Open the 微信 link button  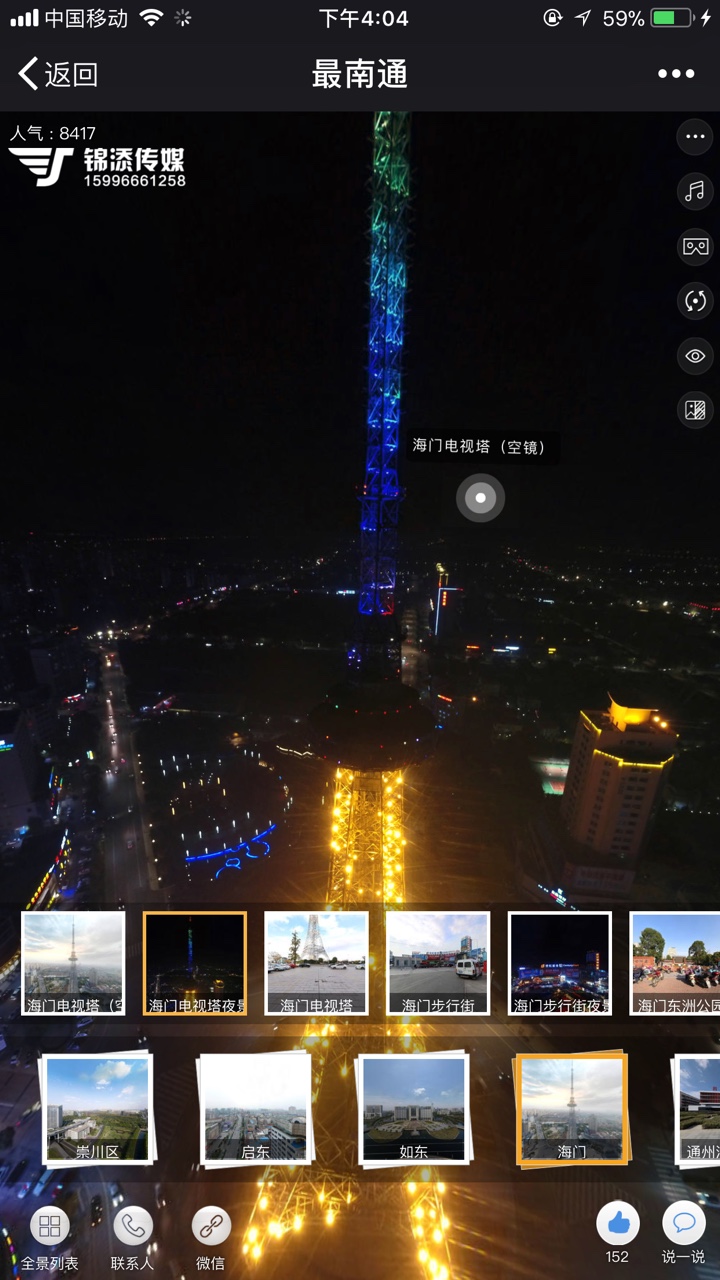(211, 1236)
